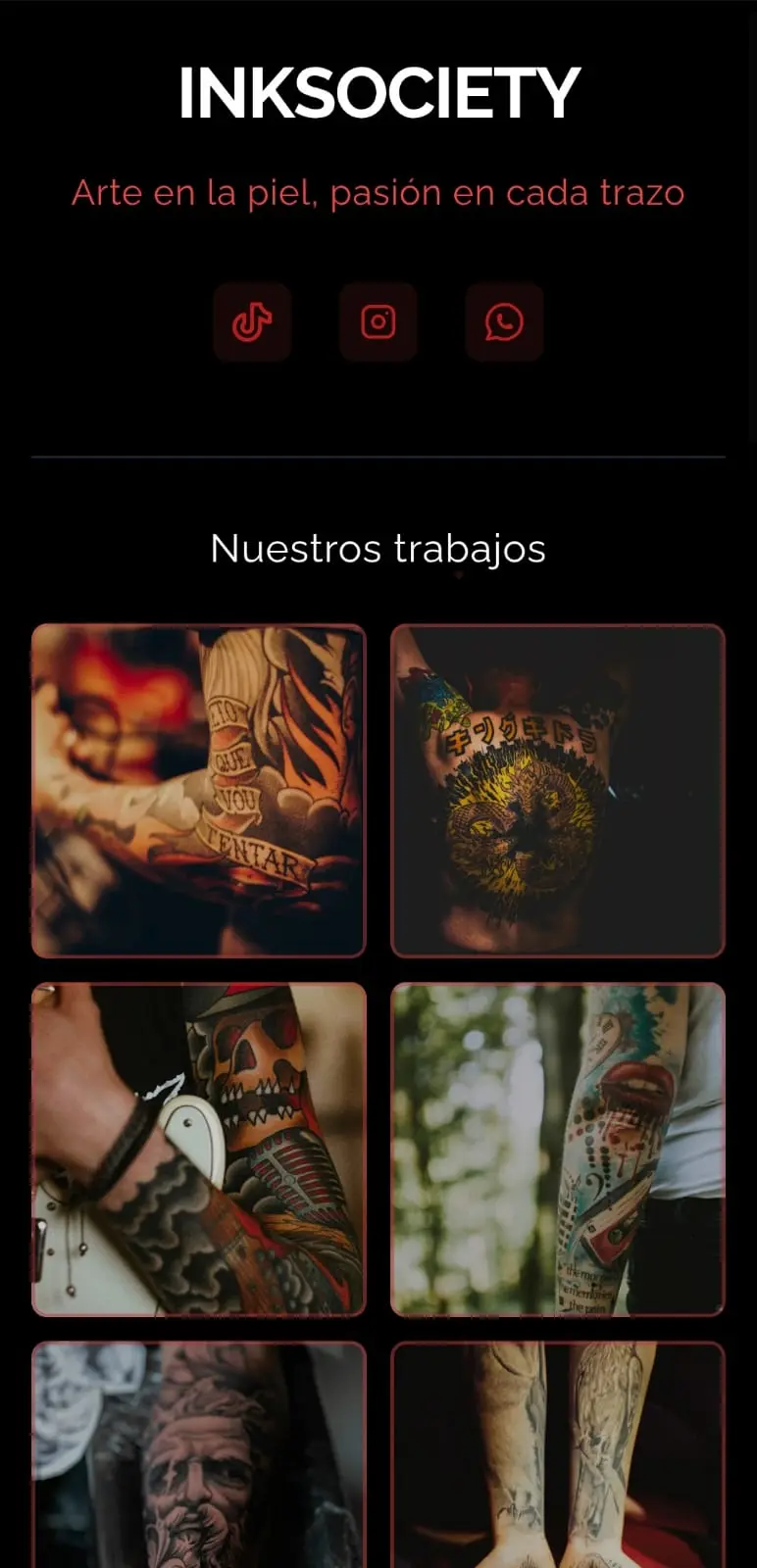Open the skull sleeve with guitar photo

tap(197, 1147)
